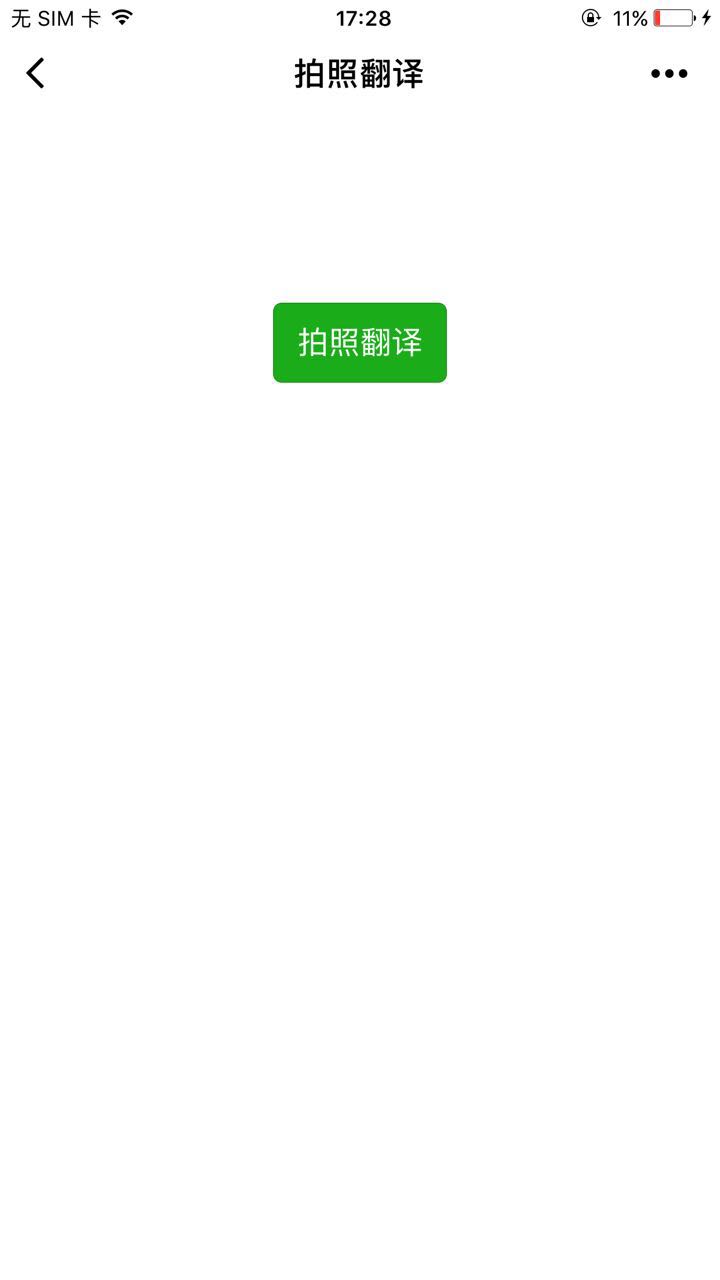Open the three-dot overflow menu
Image resolution: width=720 pixels, height=1280 pixels.
point(669,73)
